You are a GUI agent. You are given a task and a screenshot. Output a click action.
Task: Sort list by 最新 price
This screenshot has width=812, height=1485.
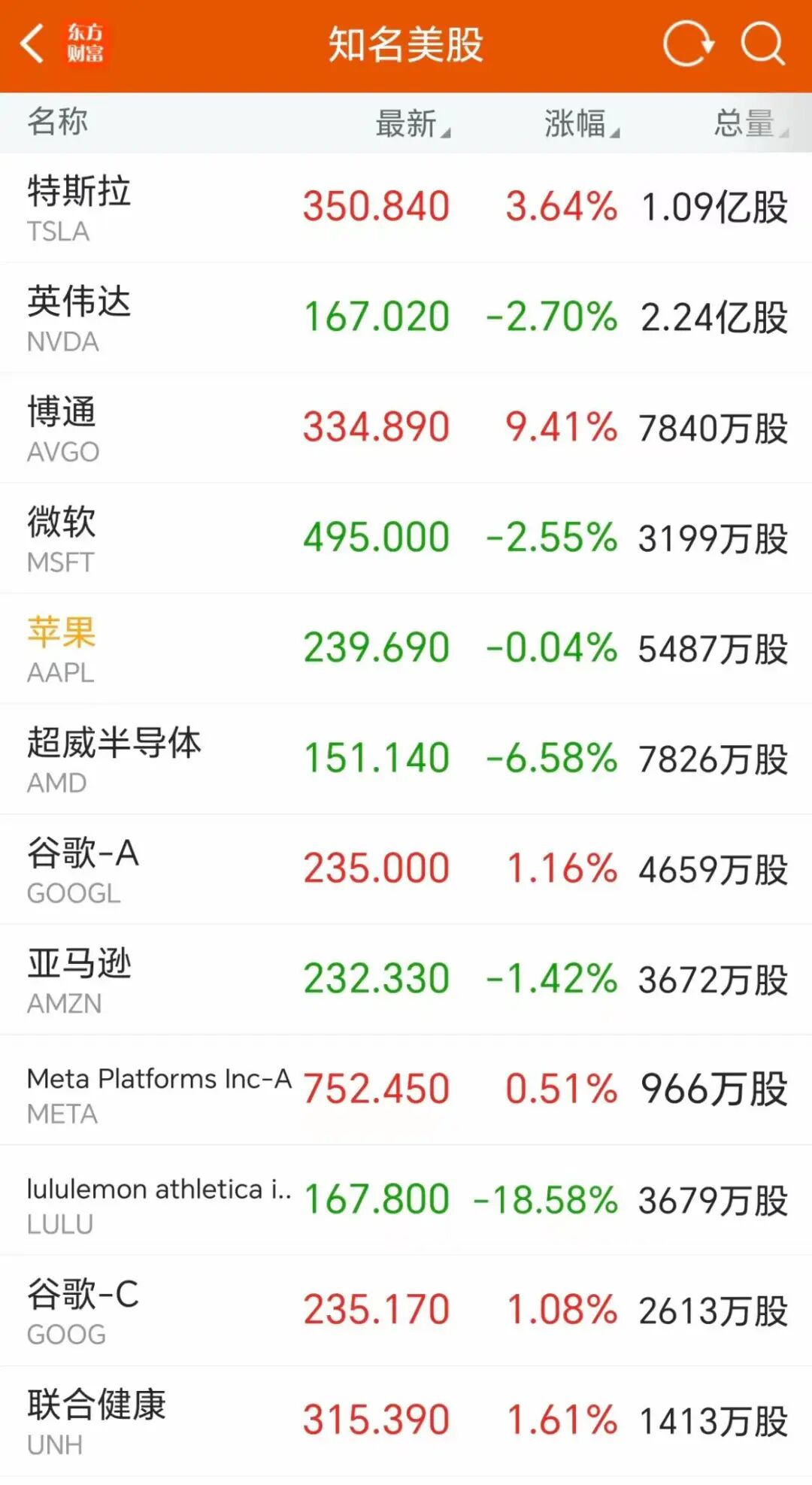tap(413, 123)
